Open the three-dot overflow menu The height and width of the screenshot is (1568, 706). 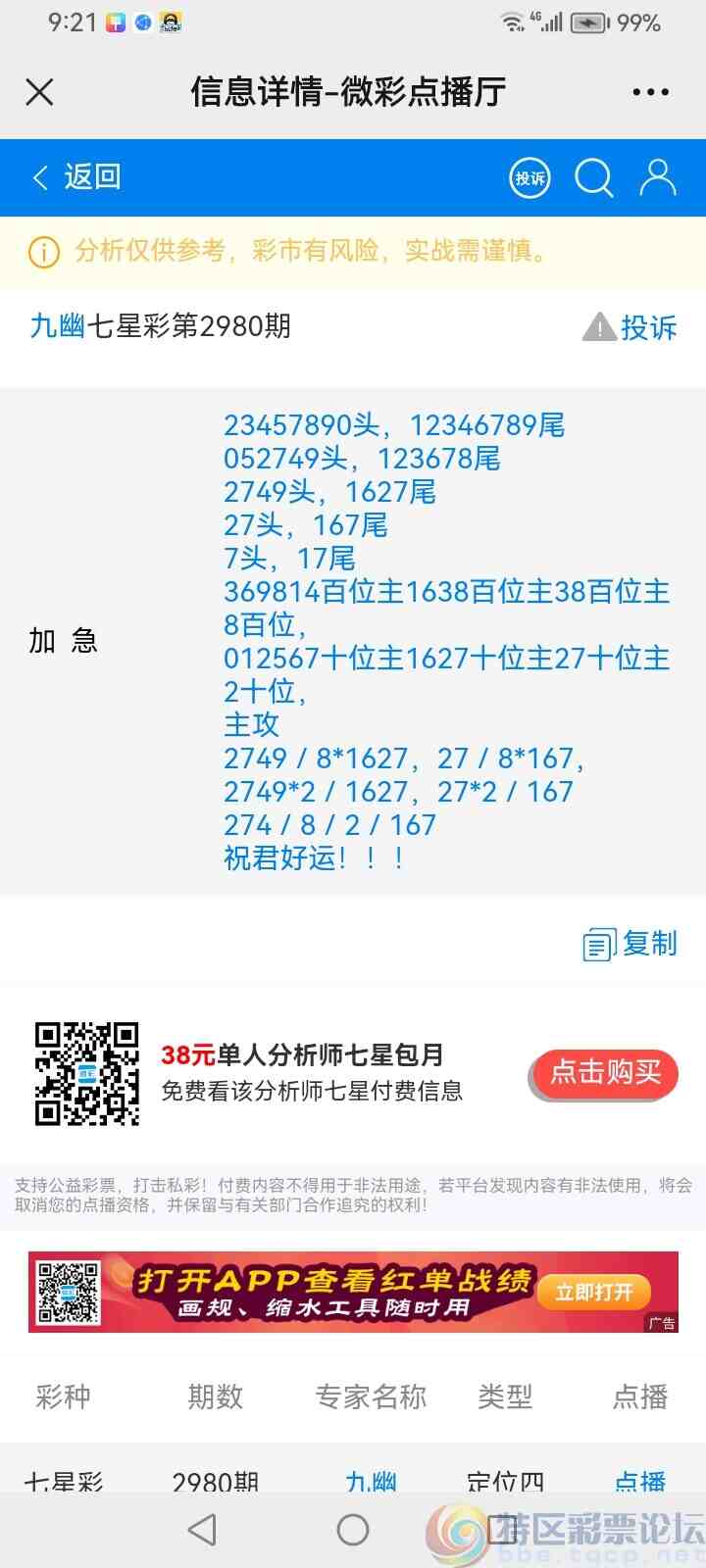(649, 91)
